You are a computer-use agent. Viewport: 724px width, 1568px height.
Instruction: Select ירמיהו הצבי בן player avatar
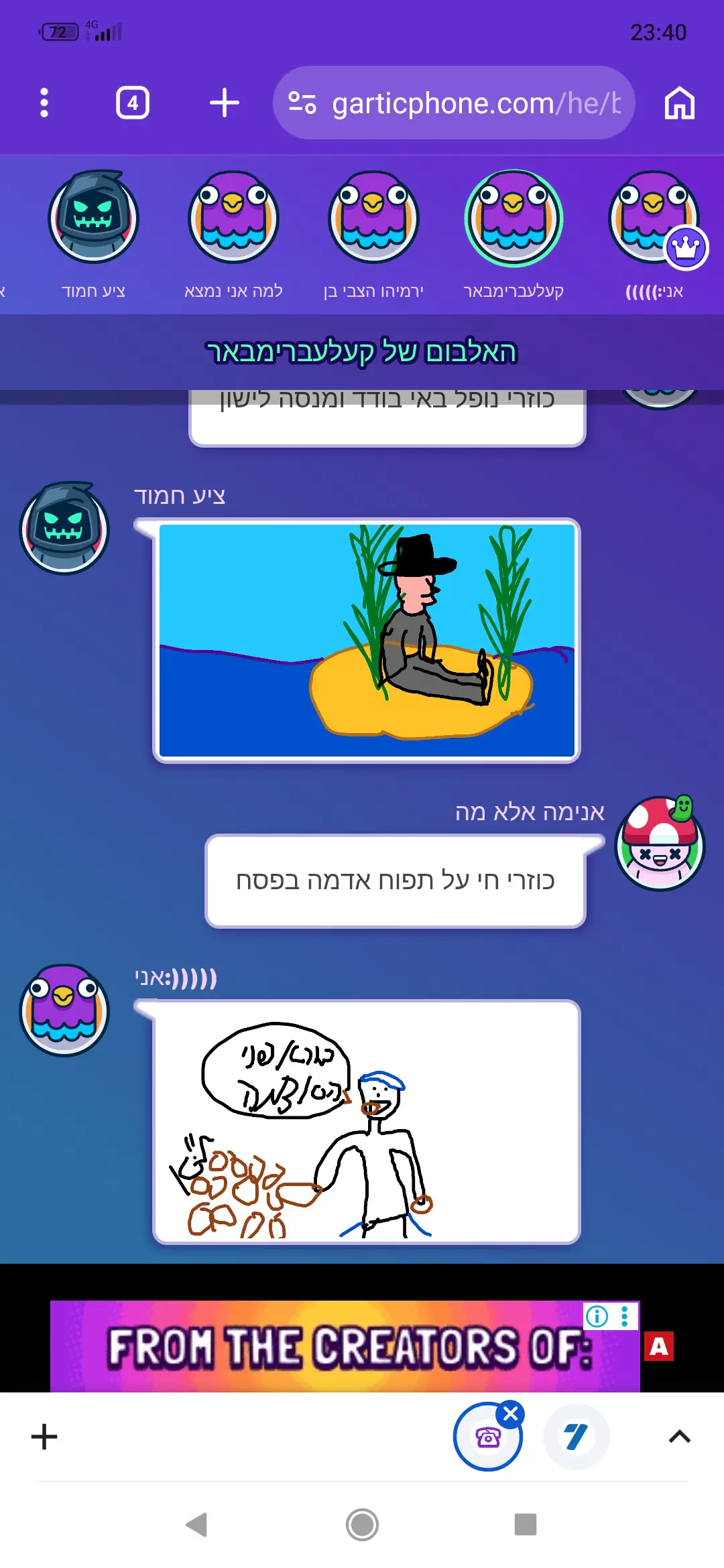click(373, 218)
